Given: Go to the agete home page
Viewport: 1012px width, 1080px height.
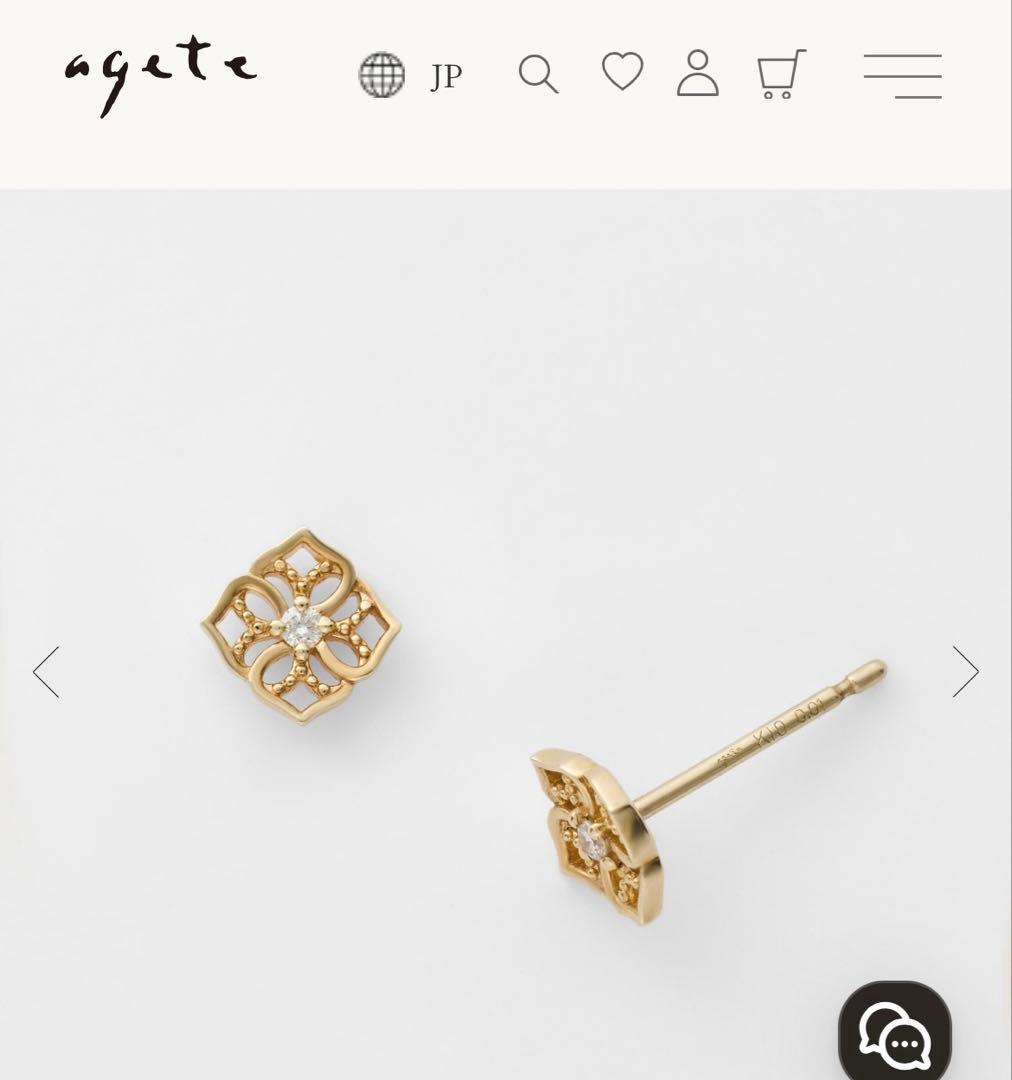Looking at the screenshot, I should [160, 74].
